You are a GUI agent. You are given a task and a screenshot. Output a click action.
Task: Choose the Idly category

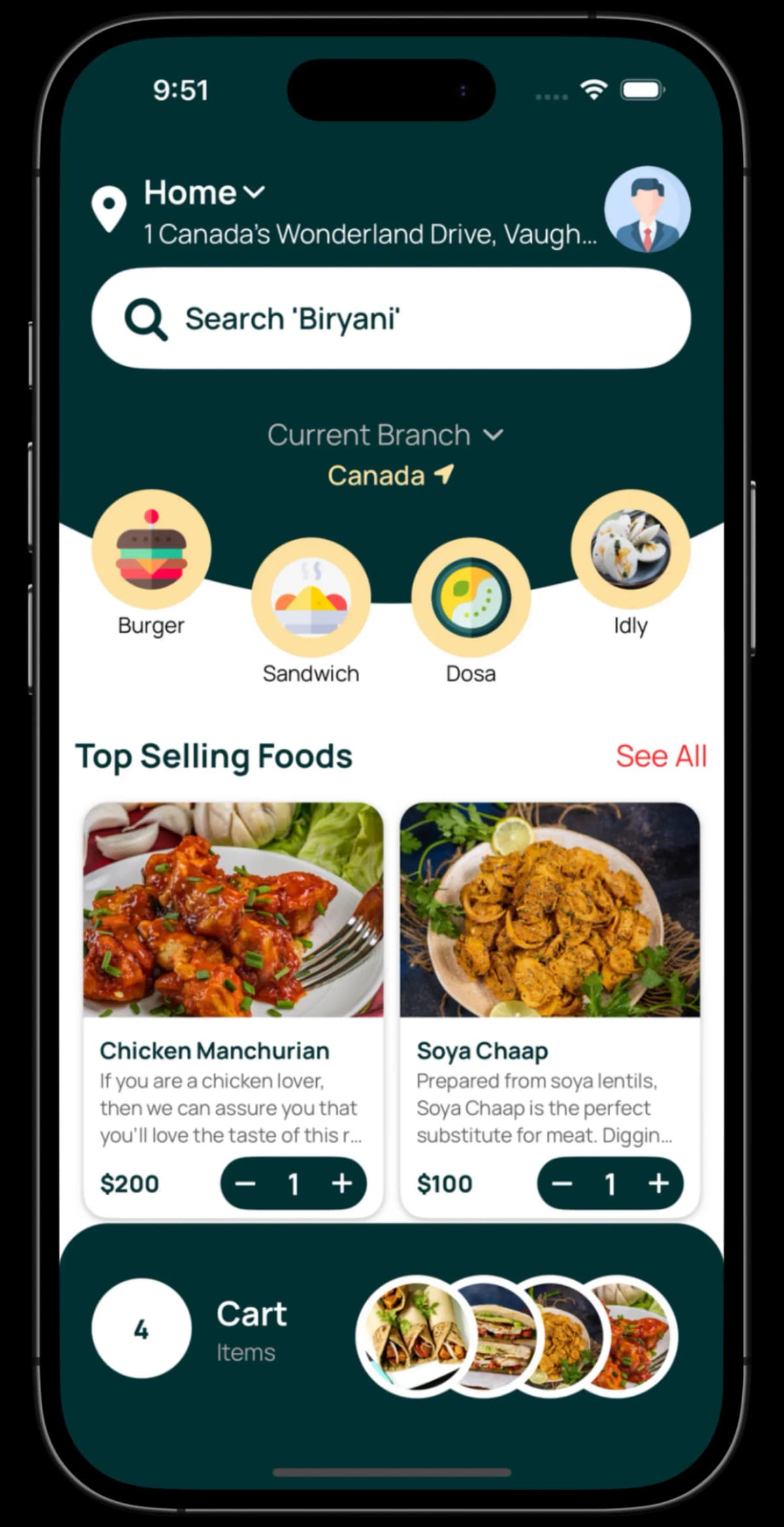pyautogui.click(x=630, y=549)
